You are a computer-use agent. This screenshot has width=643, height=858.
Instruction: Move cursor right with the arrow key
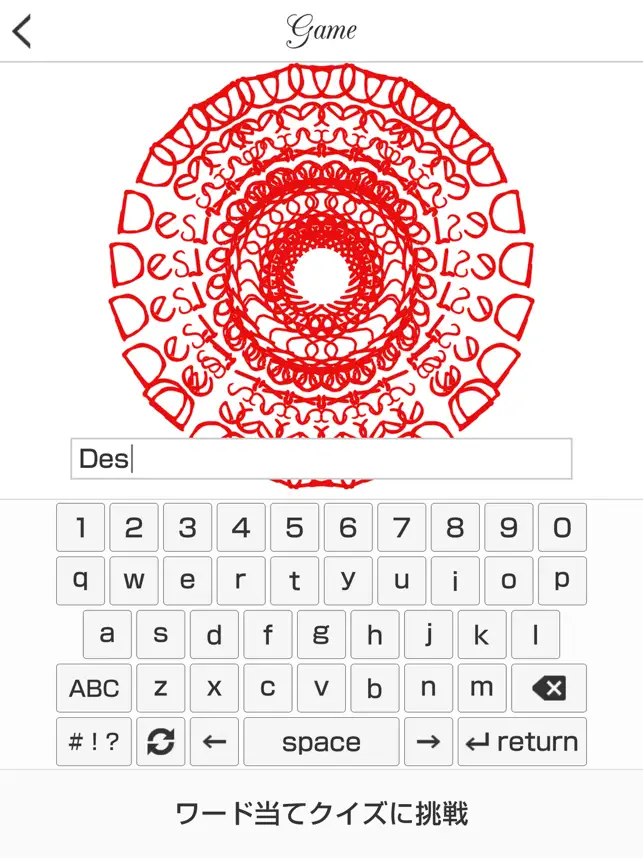(428, 742)
